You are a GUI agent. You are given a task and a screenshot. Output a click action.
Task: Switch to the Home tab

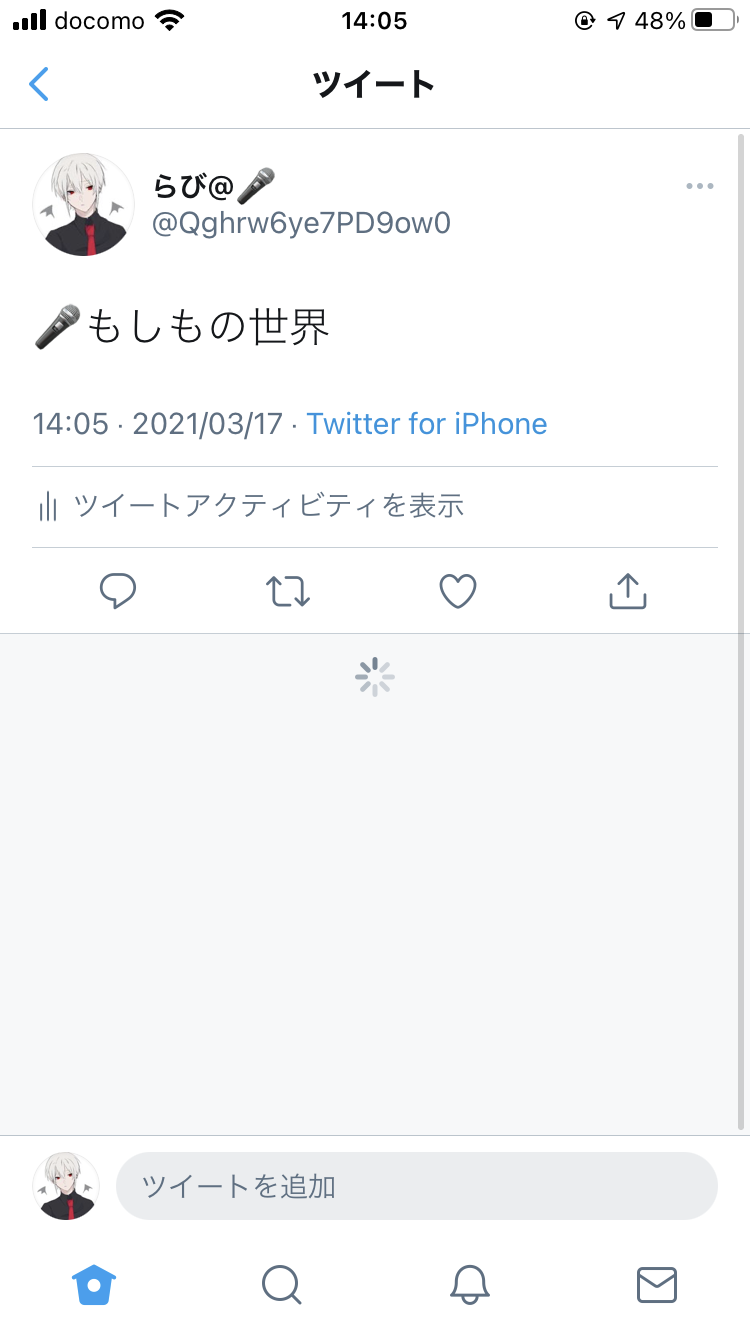pos(94,1284)
